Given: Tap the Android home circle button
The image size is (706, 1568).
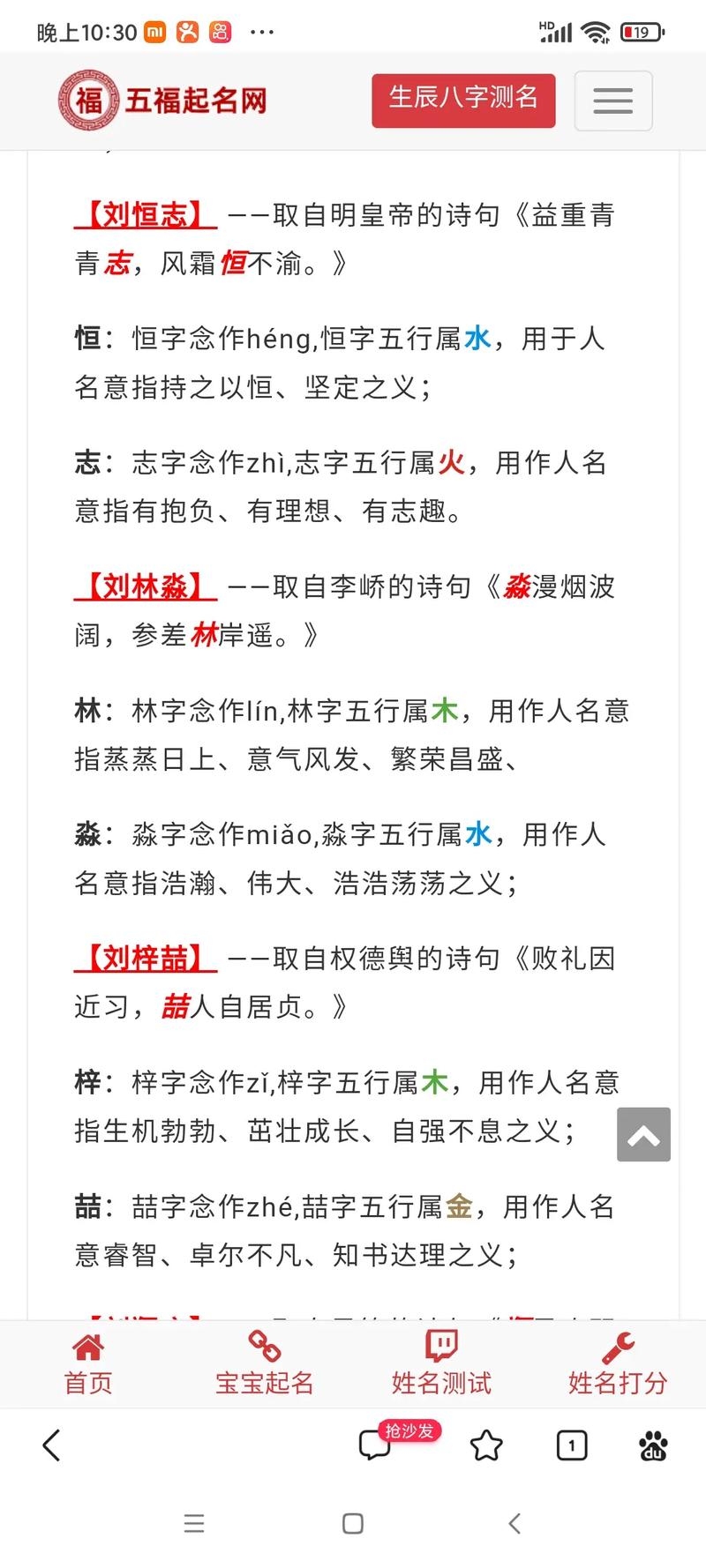Looking at the screenshot, I should [353, 1523].
